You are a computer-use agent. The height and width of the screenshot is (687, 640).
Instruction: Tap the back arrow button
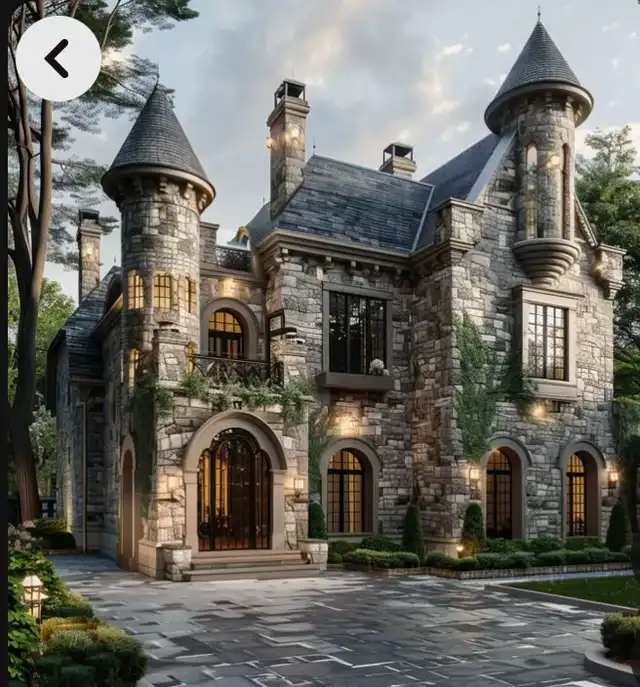(x=58, y=58)
